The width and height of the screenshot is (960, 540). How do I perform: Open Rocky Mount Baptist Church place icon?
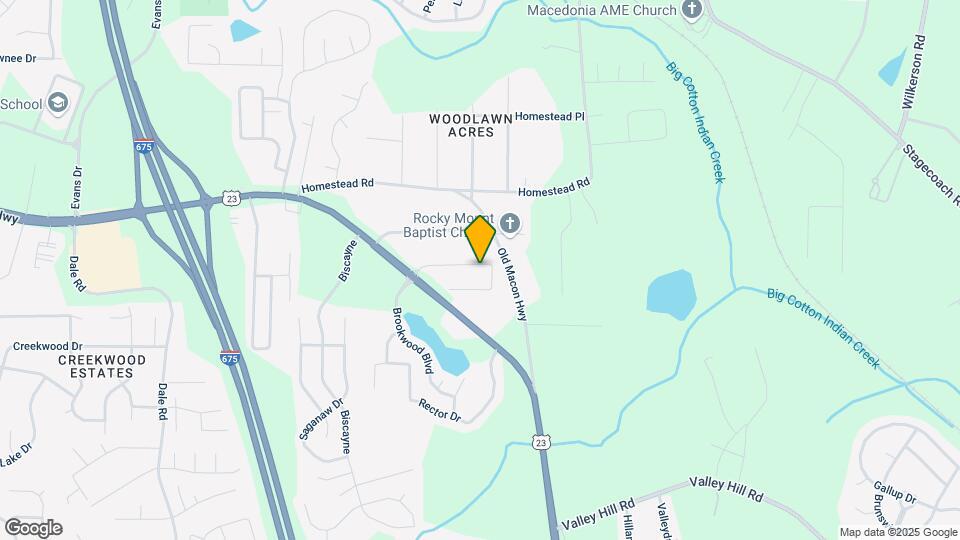click(x=511, y=224)
